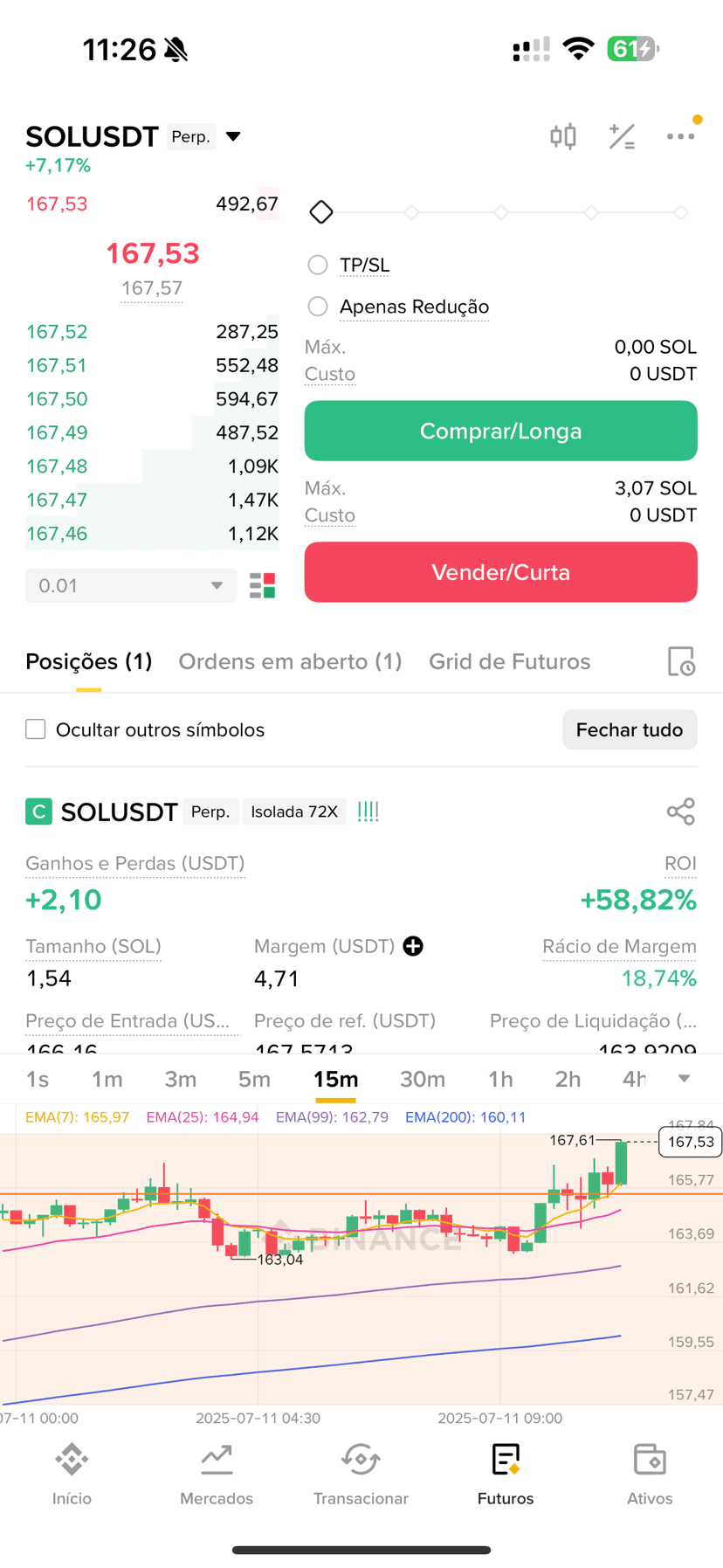The width and height of the screenshot is (723, 1568).
Task: Open the calculator icon in the header
Action: click(622, 136)
